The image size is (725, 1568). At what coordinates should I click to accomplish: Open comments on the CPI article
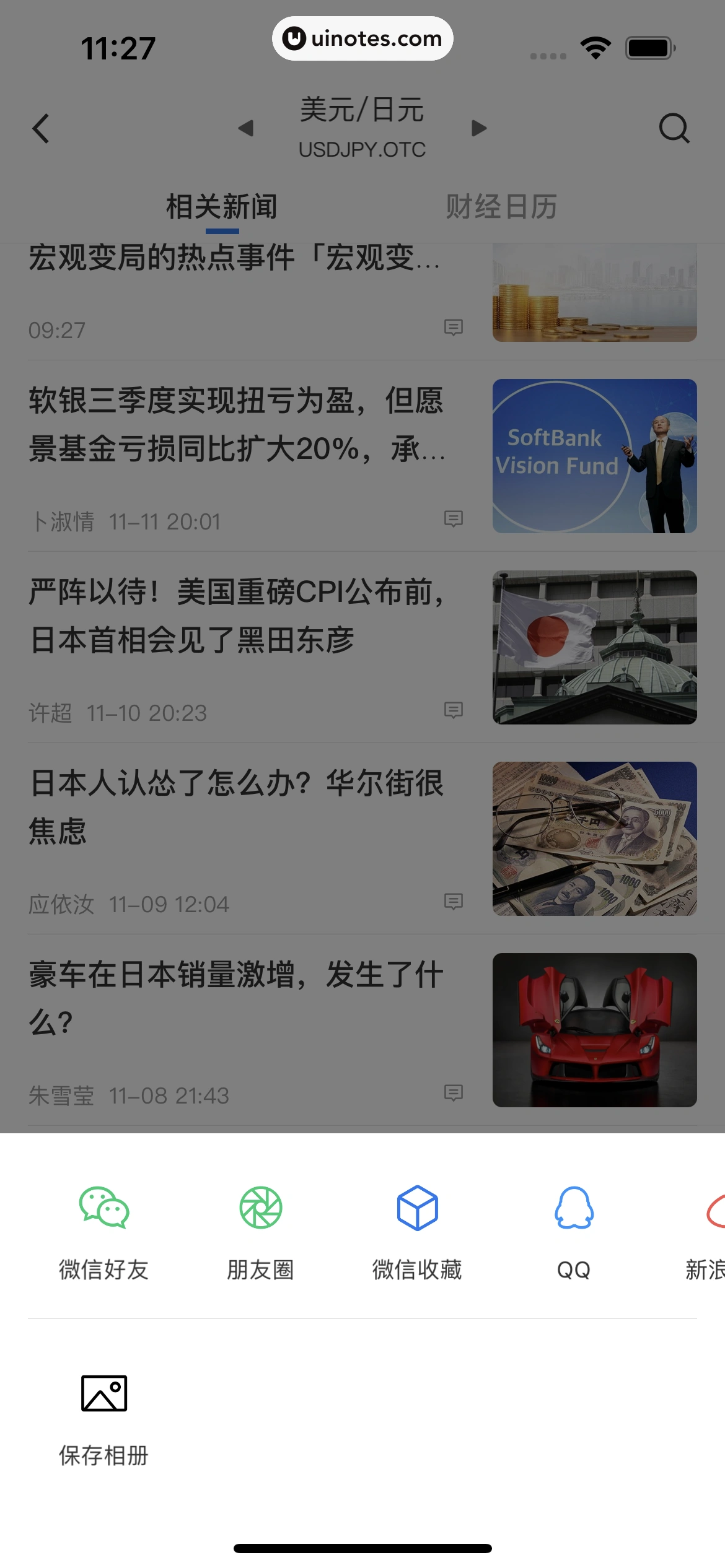click(x=453, y=710)
